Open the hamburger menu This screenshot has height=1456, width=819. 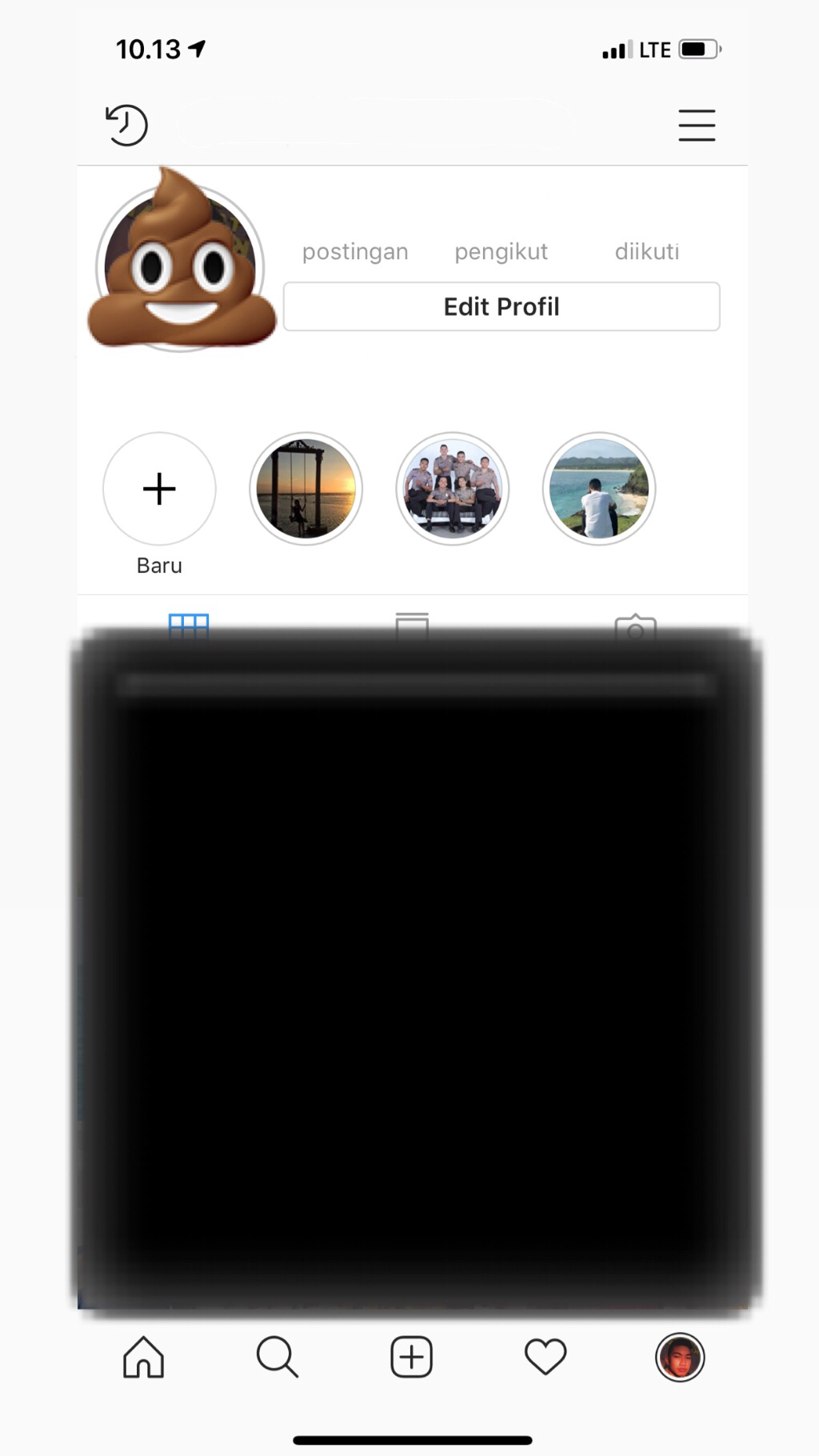coord(697,126)
